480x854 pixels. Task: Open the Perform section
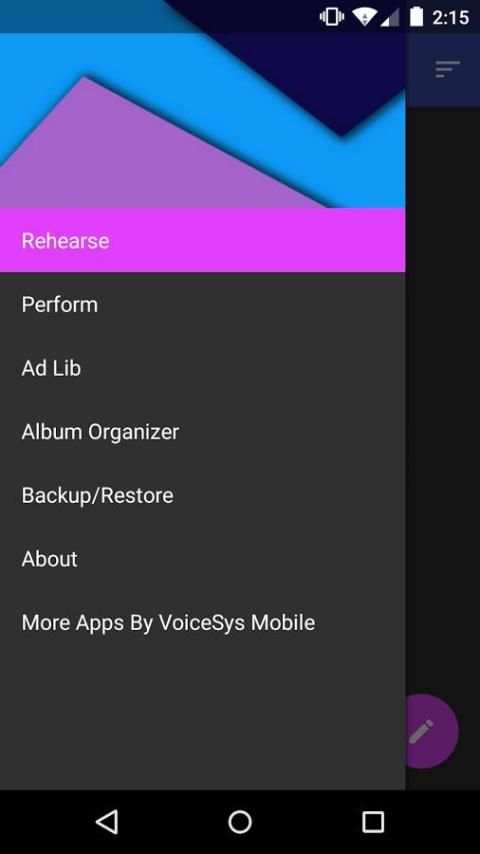tap(202, 304)
